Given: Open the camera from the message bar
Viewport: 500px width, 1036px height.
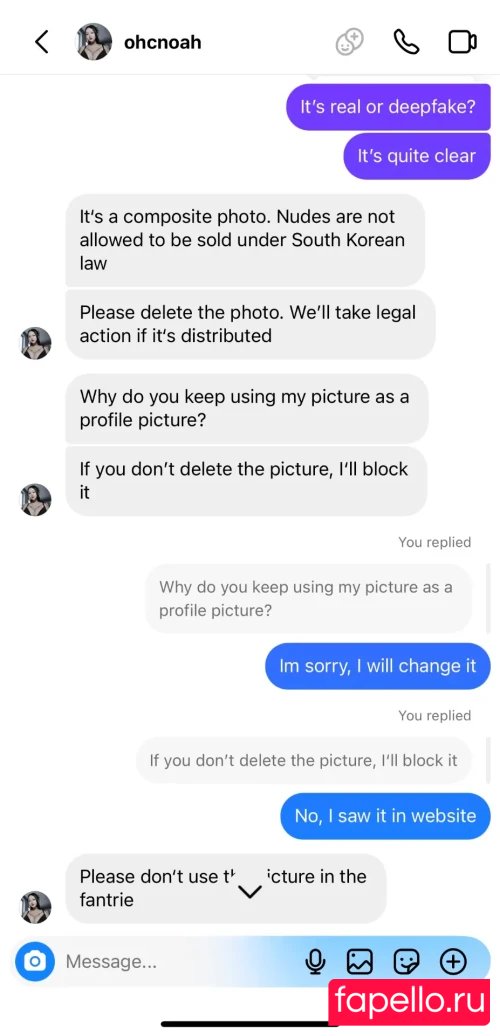Looking at the screenshot, I should [34, 961].
